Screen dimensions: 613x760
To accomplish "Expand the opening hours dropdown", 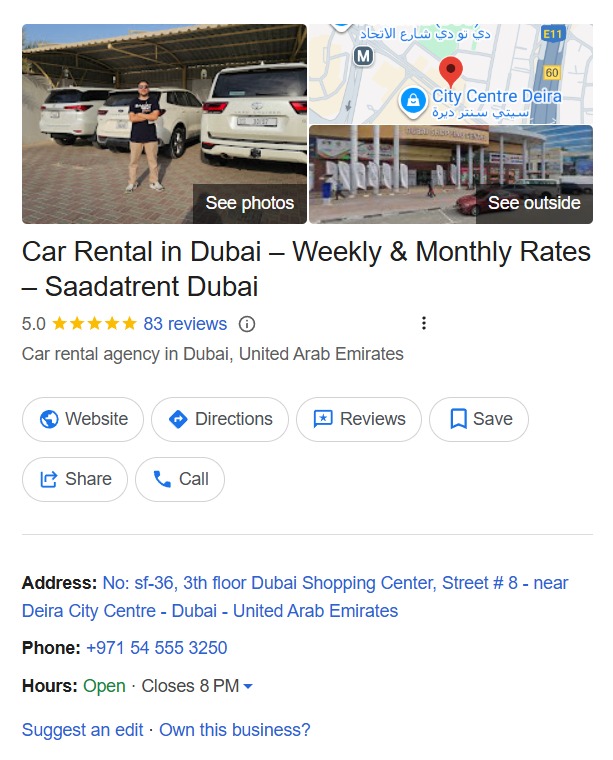I will point(248,687).
